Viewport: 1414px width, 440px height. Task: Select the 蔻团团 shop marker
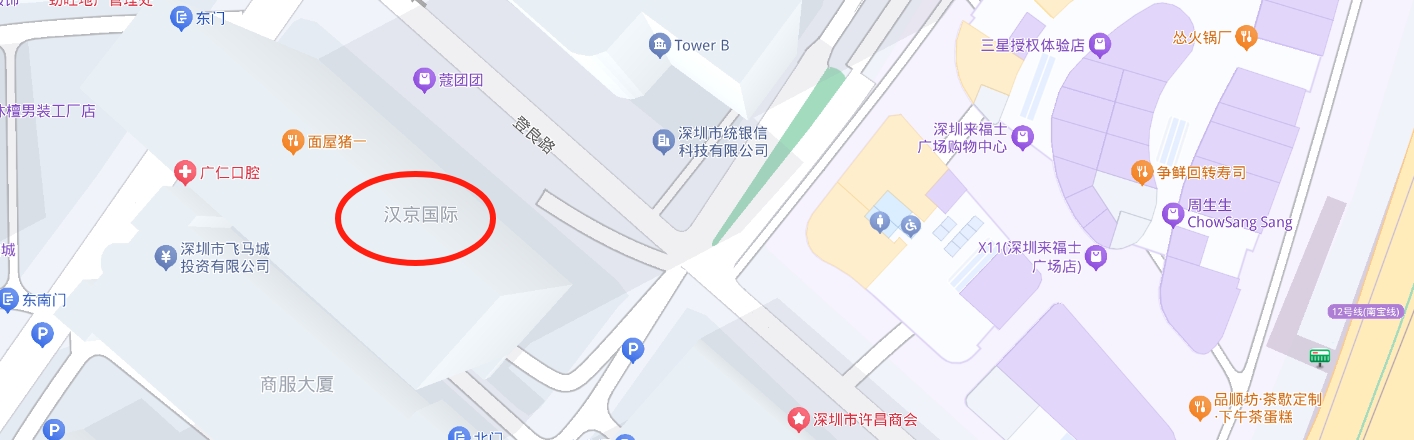424,80
